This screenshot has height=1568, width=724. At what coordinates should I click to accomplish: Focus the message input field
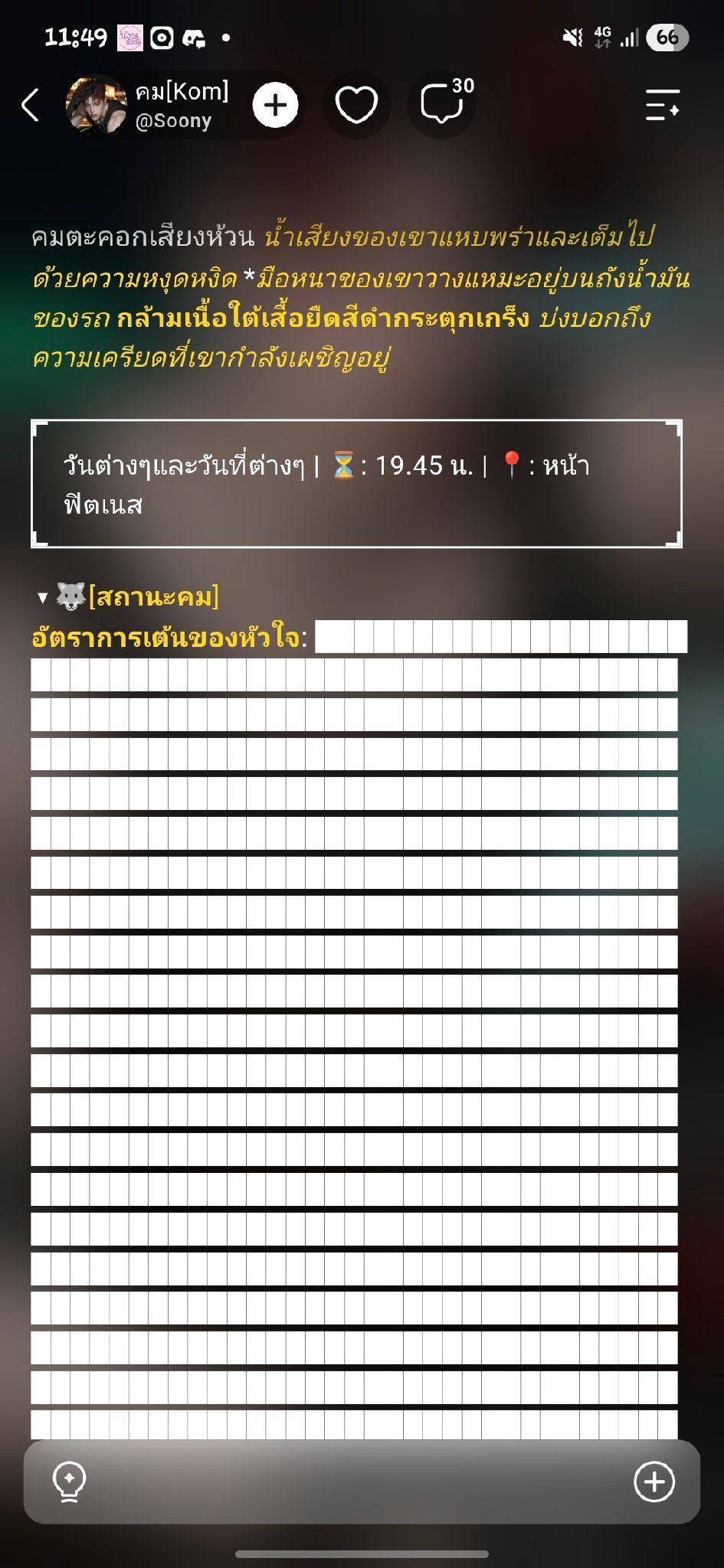click(x=360, y=1481)
